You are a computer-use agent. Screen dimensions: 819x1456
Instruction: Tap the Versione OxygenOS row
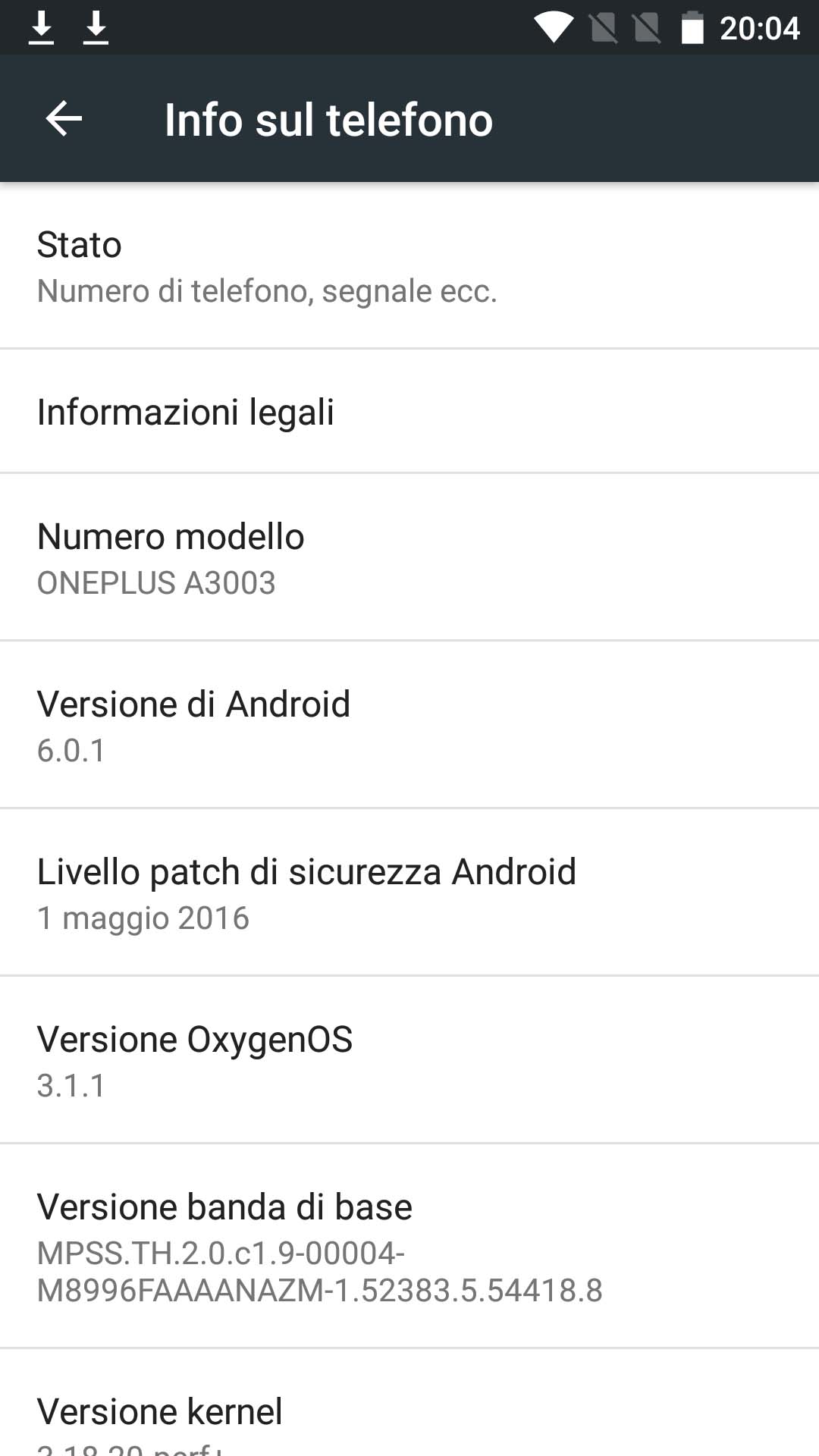tap(409, 1060)
